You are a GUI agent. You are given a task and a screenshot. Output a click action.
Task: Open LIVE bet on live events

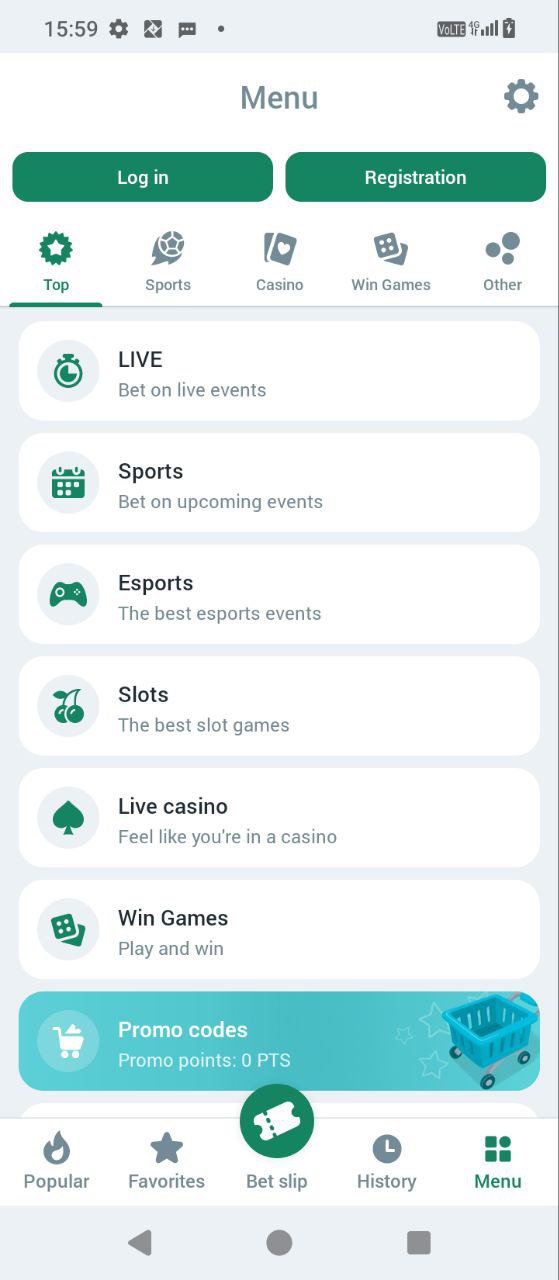[279, 371]
